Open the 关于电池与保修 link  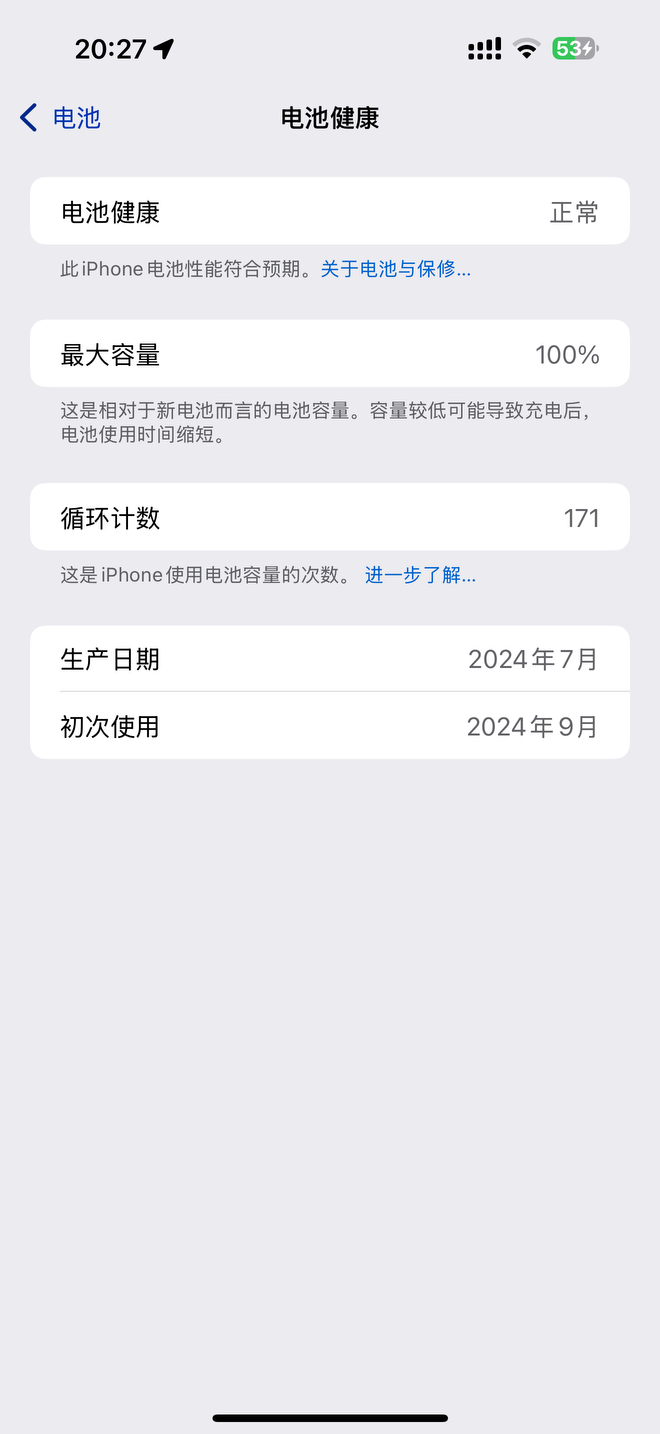click(395, 269)
